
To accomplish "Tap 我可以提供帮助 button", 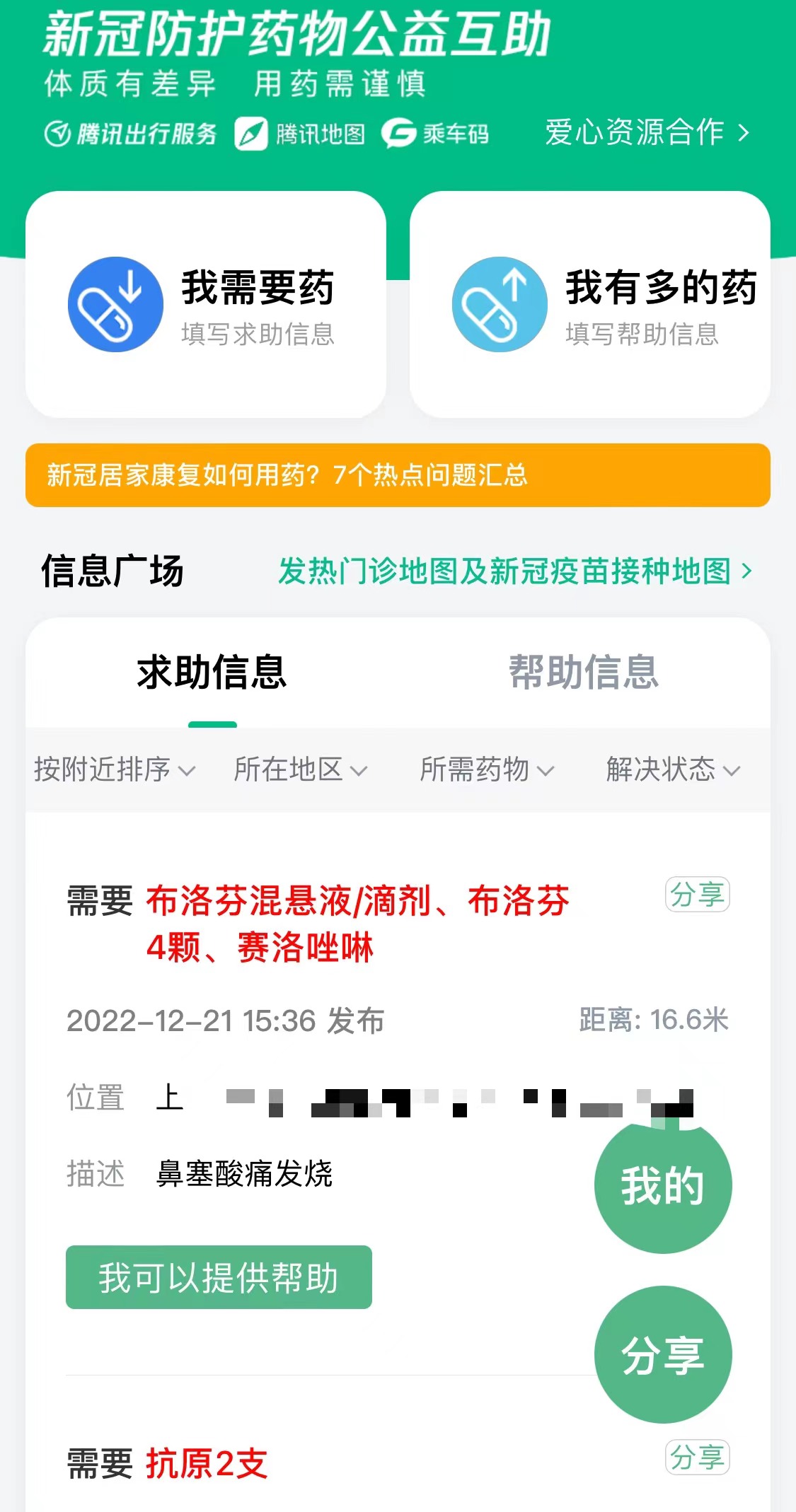I will (219, 1277).
